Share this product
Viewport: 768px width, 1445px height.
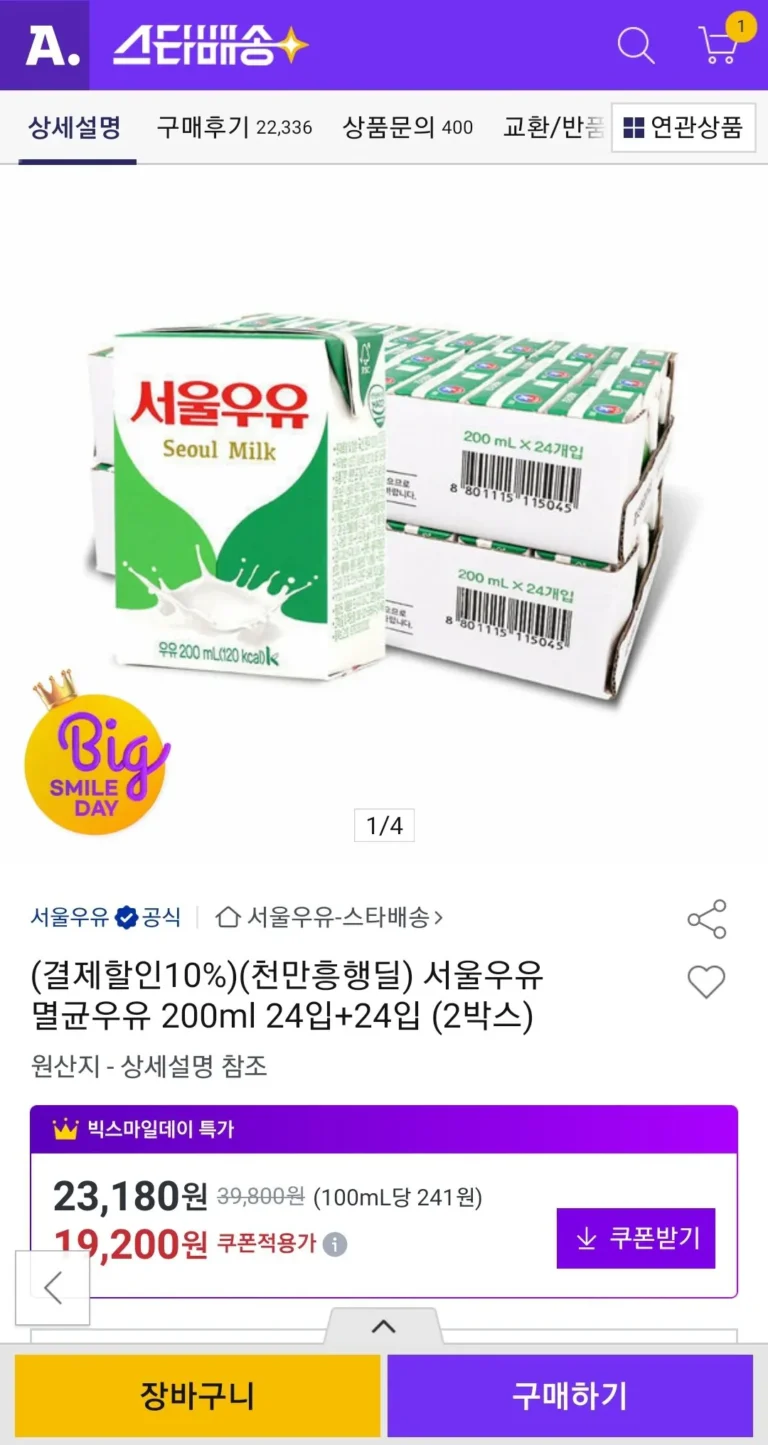tap(706, 919)
